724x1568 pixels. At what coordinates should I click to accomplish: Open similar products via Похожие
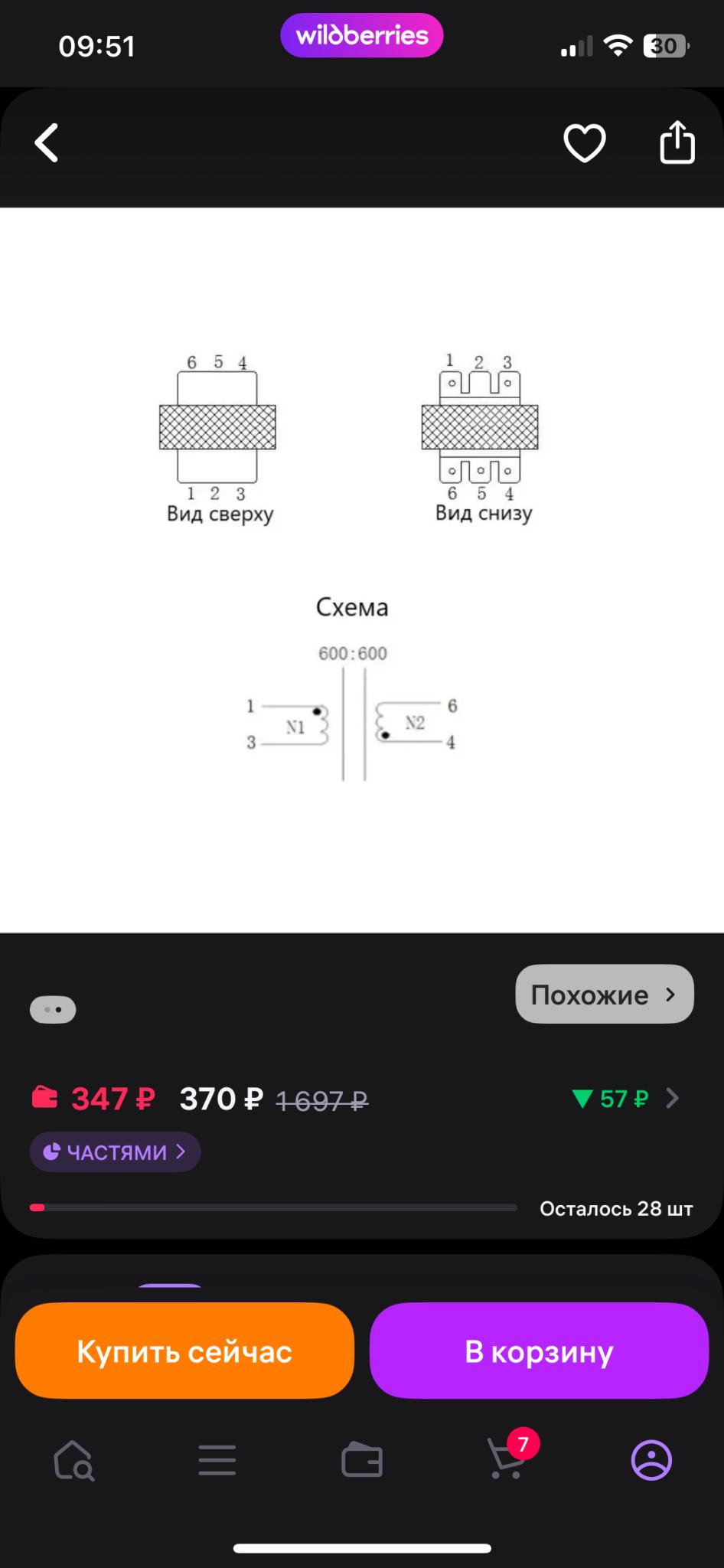pos(604,995)
